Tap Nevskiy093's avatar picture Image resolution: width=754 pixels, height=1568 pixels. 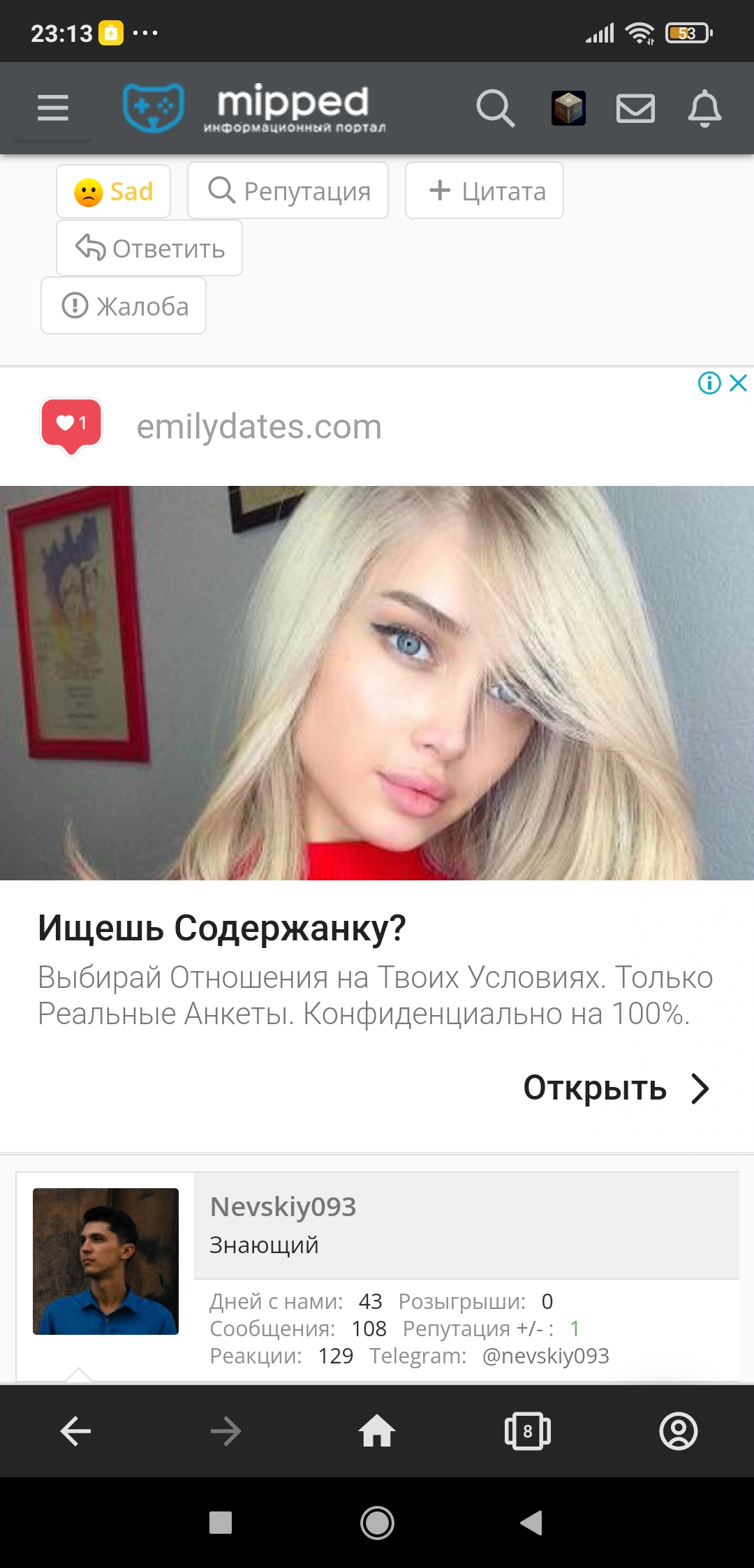pos(105,1262)
